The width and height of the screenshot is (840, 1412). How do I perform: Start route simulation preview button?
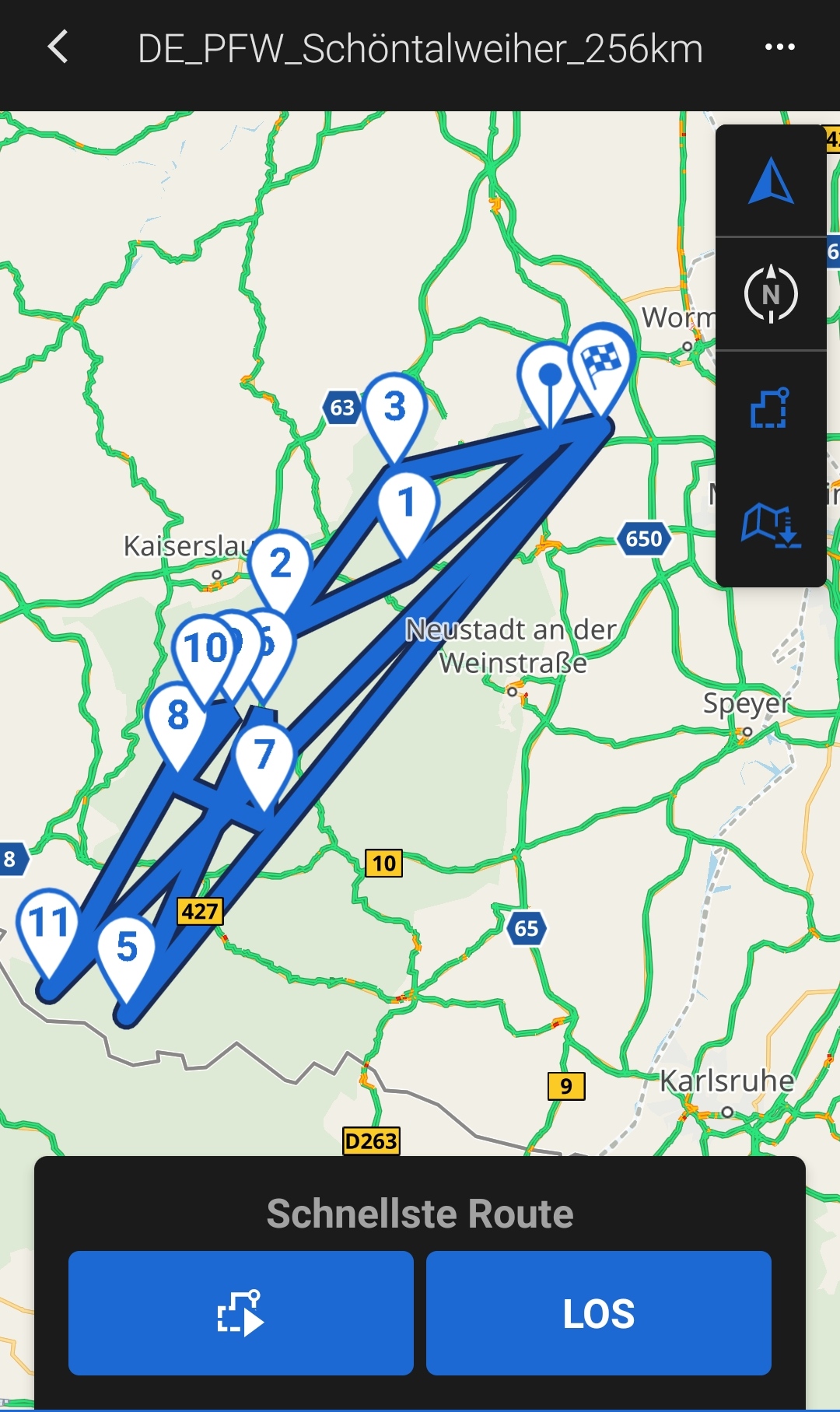[241, 1312]
